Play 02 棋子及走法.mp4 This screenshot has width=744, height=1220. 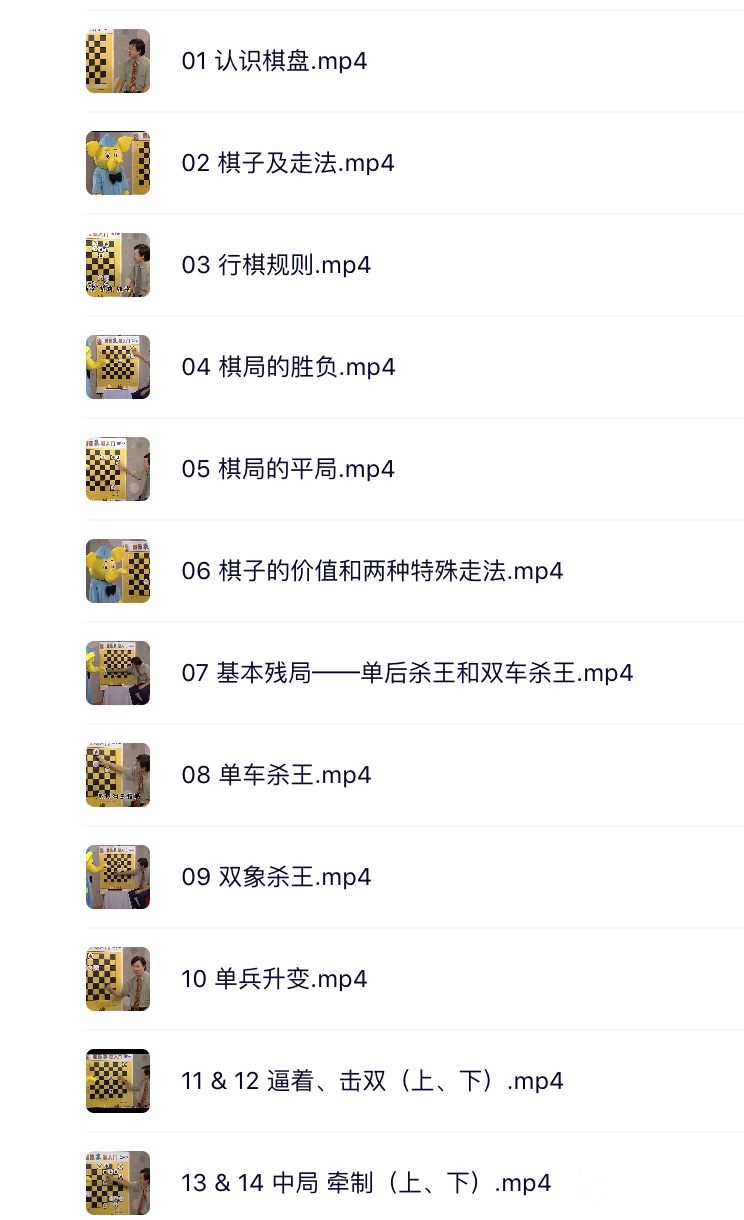288,163
